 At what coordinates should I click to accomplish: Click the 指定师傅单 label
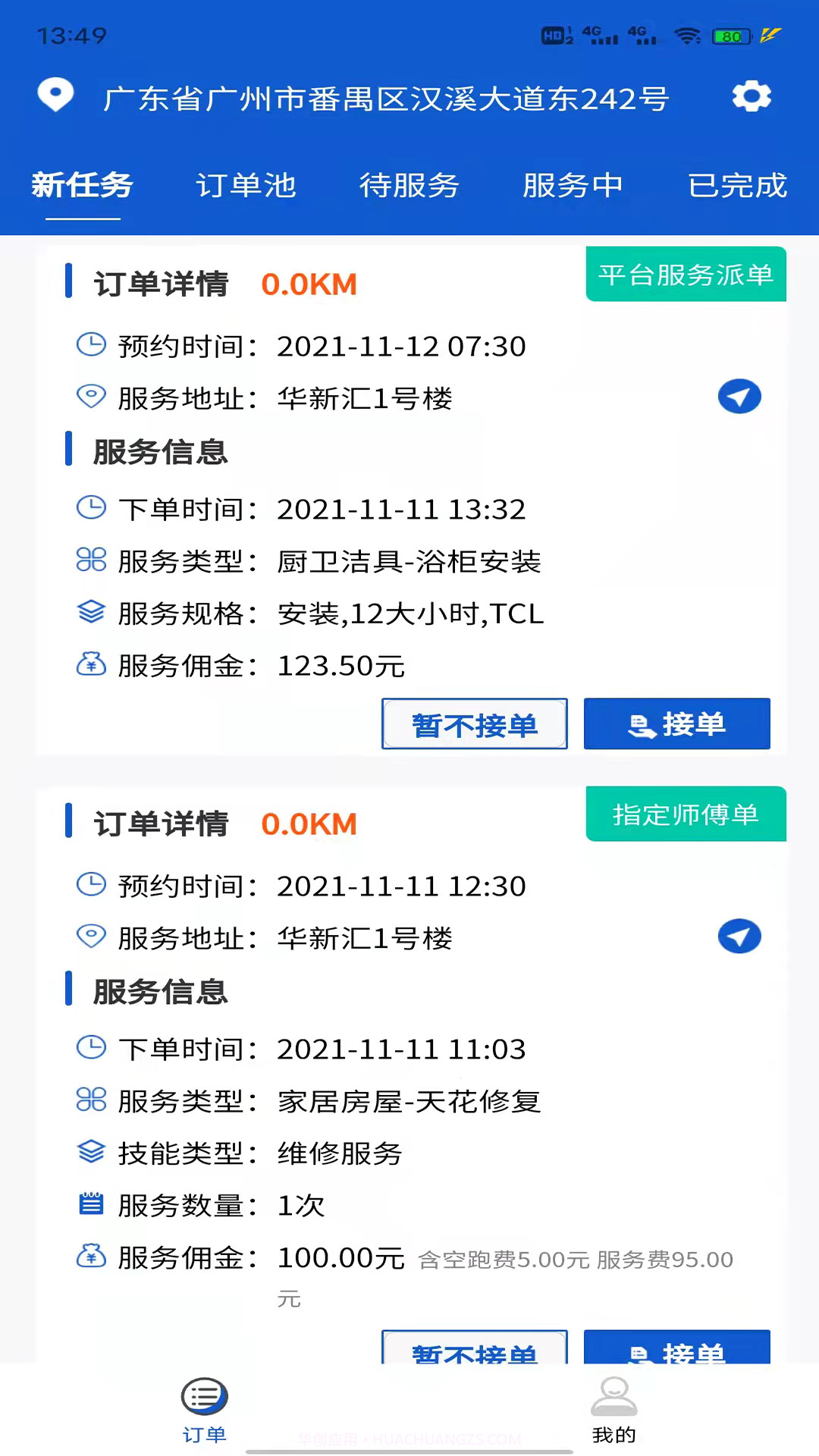[x=686, y=814]
